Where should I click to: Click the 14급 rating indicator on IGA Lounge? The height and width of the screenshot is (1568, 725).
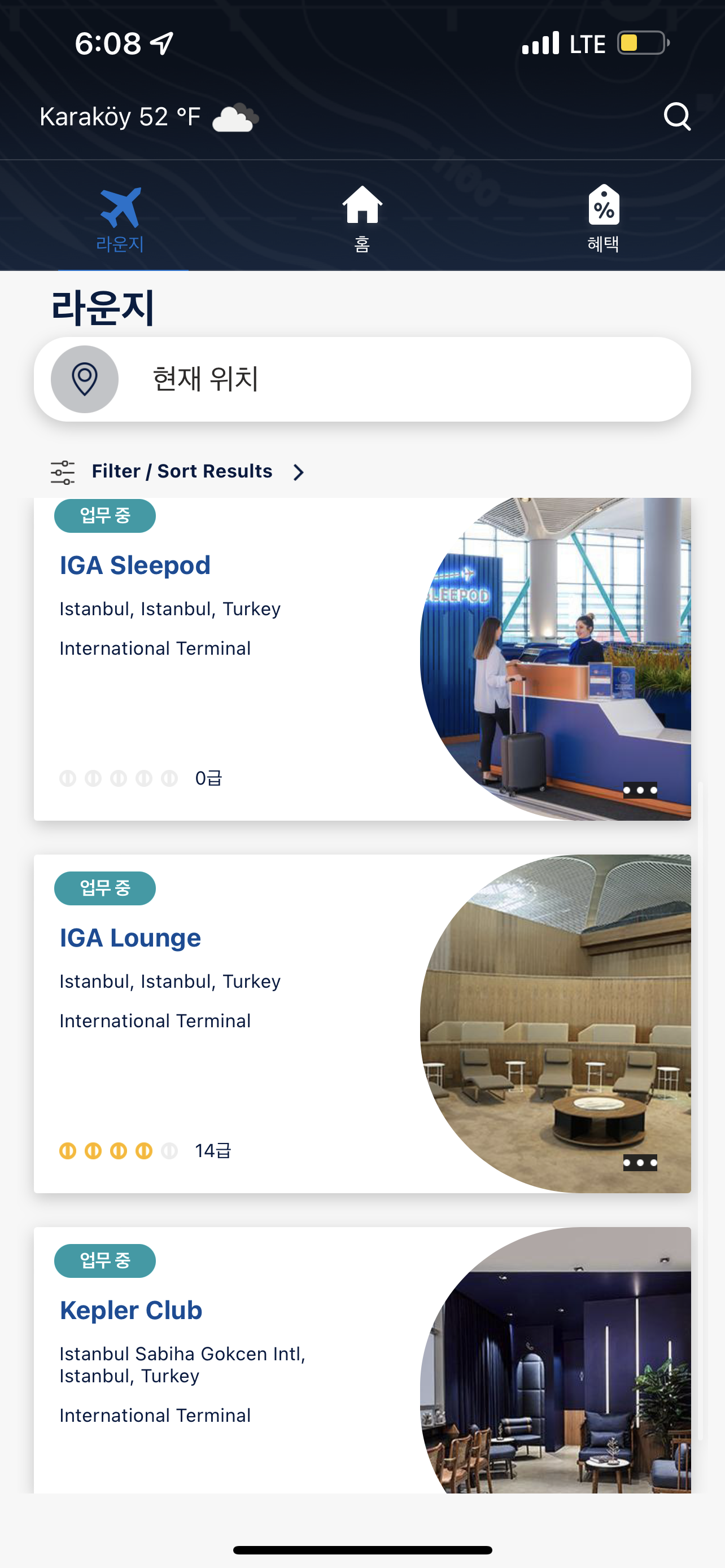(x=212, y=1150)
